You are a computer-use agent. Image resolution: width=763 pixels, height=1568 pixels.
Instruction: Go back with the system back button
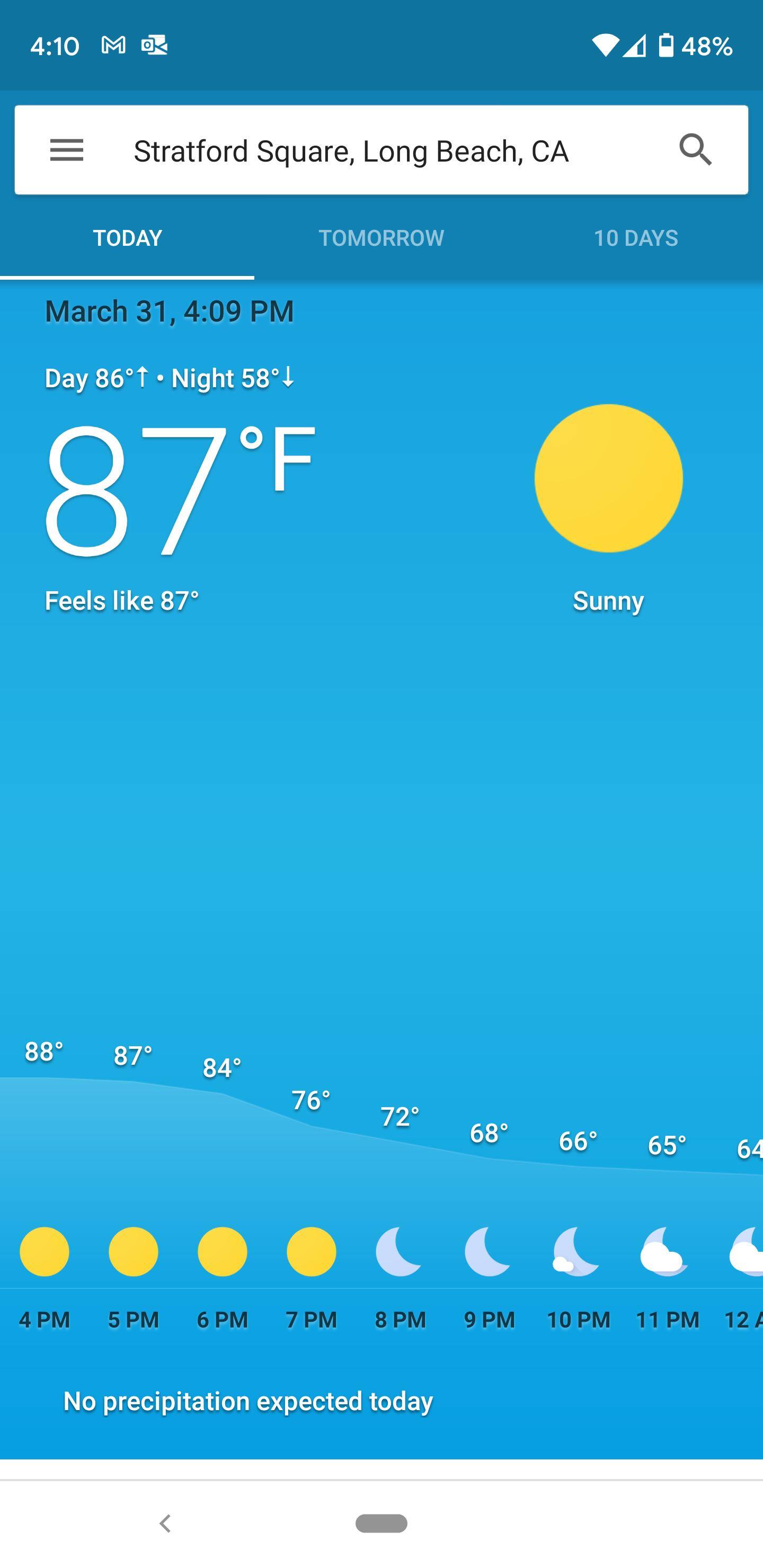click(164, 1523)
